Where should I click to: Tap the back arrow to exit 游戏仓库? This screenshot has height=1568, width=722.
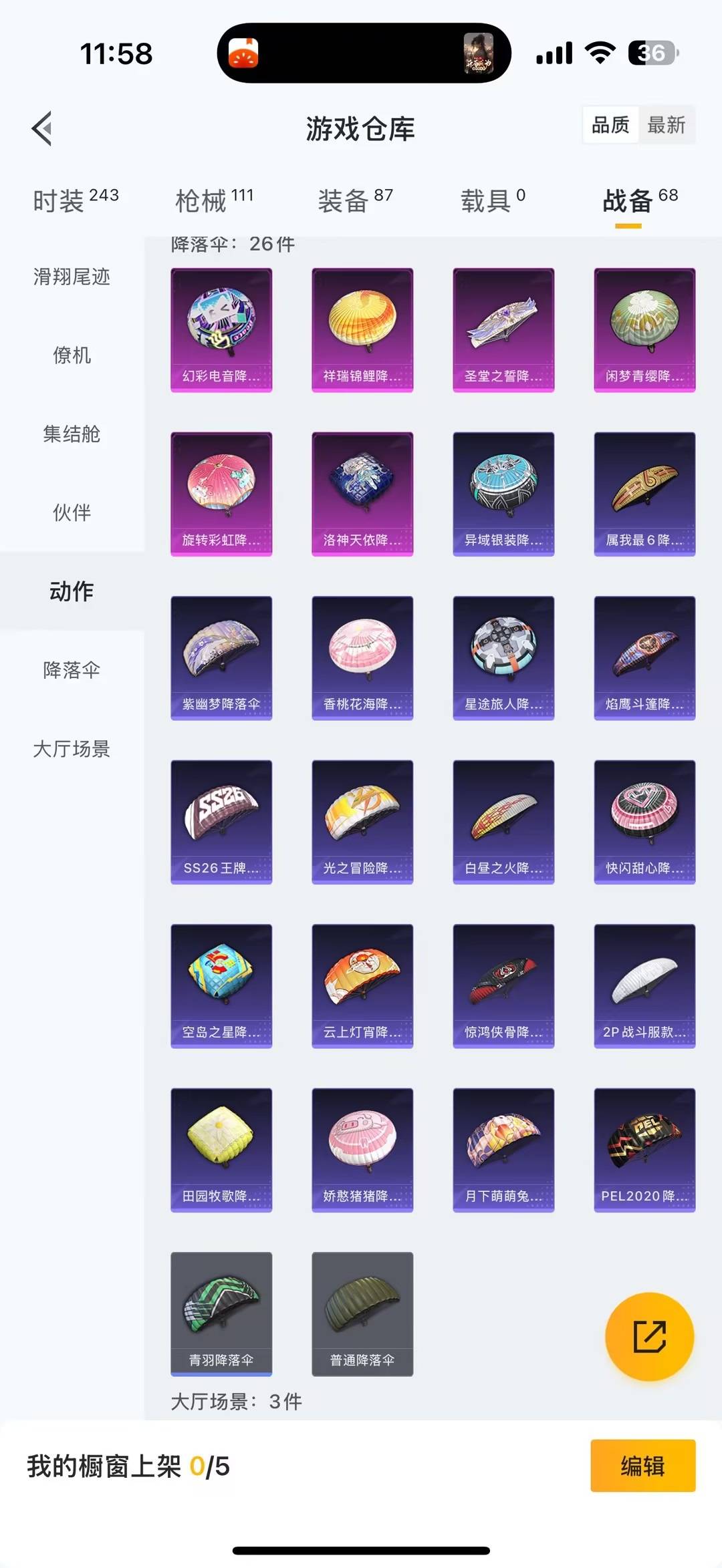point(41,127)
